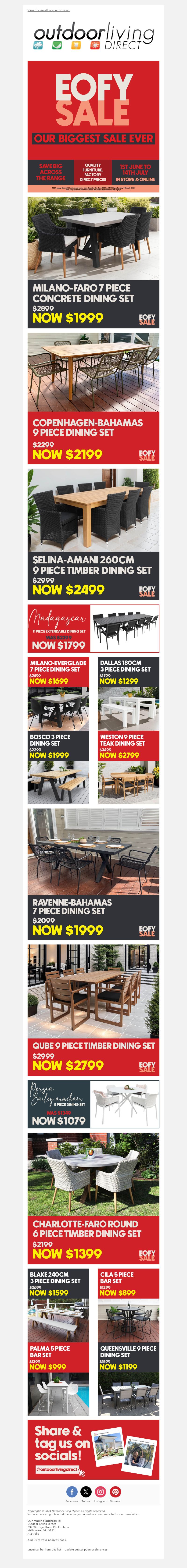Visit the Instagram page
This screenshot has height=1568, width=187.
click(101, 1491)
